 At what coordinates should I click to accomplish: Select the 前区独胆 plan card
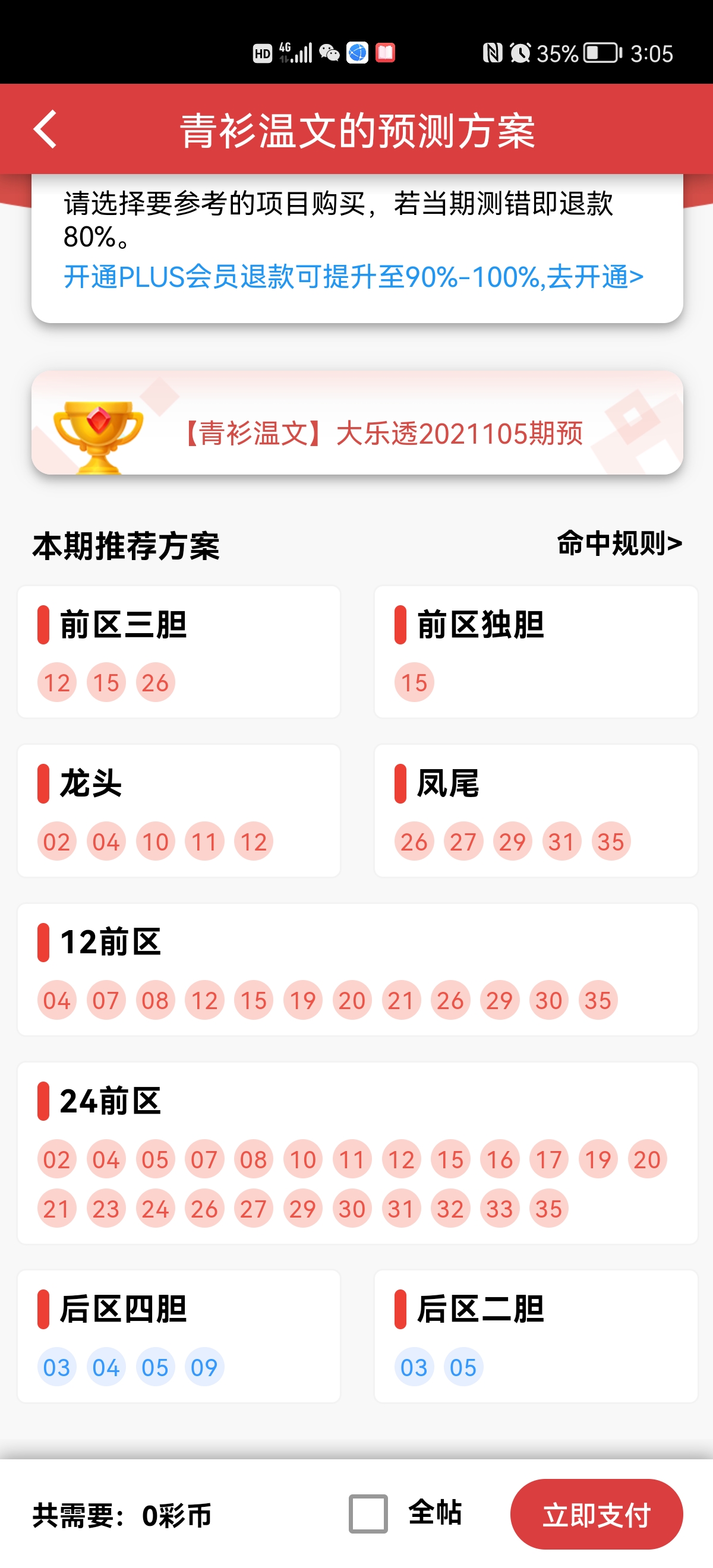[x=535, y=652]
